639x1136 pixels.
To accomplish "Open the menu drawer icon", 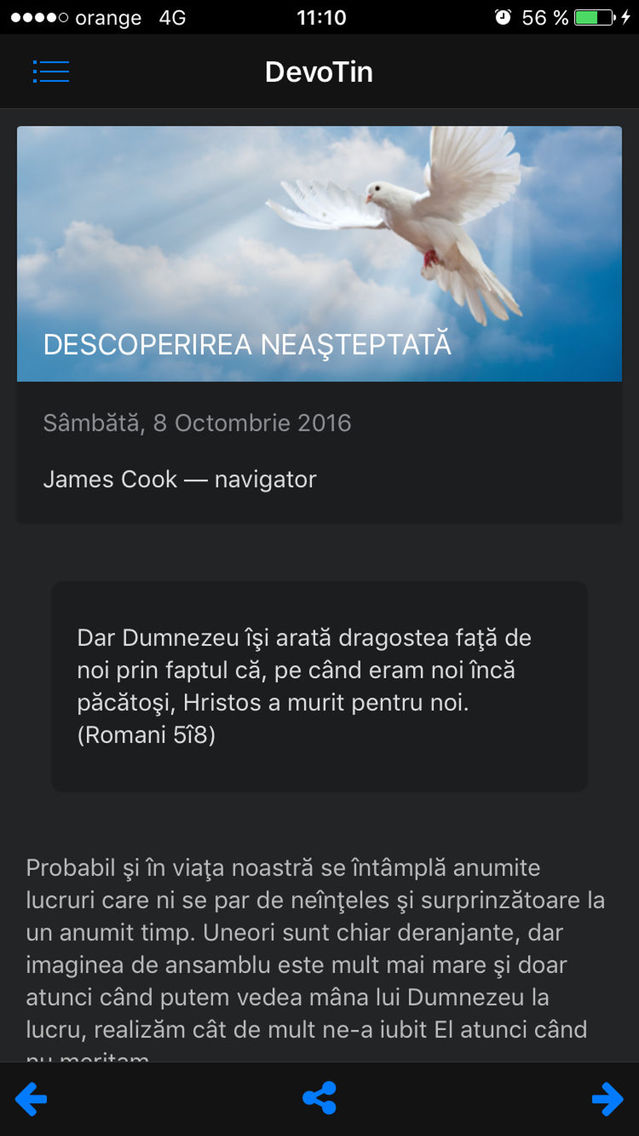I will click(51, 72).
